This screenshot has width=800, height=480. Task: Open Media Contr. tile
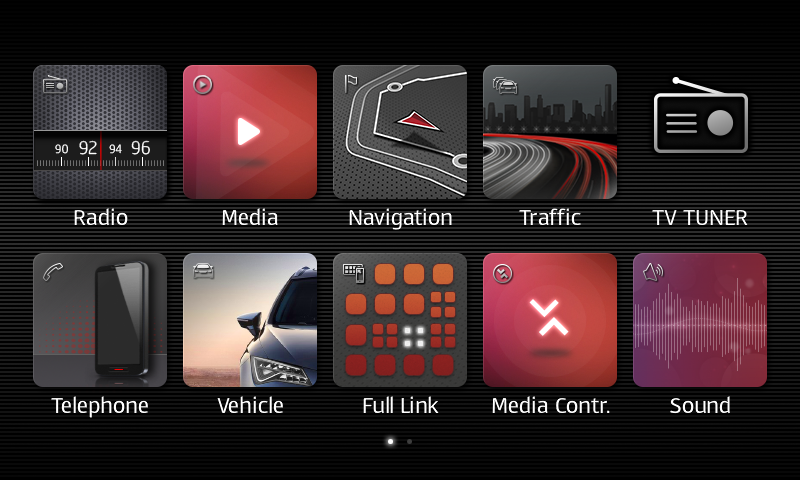(550, 320)
